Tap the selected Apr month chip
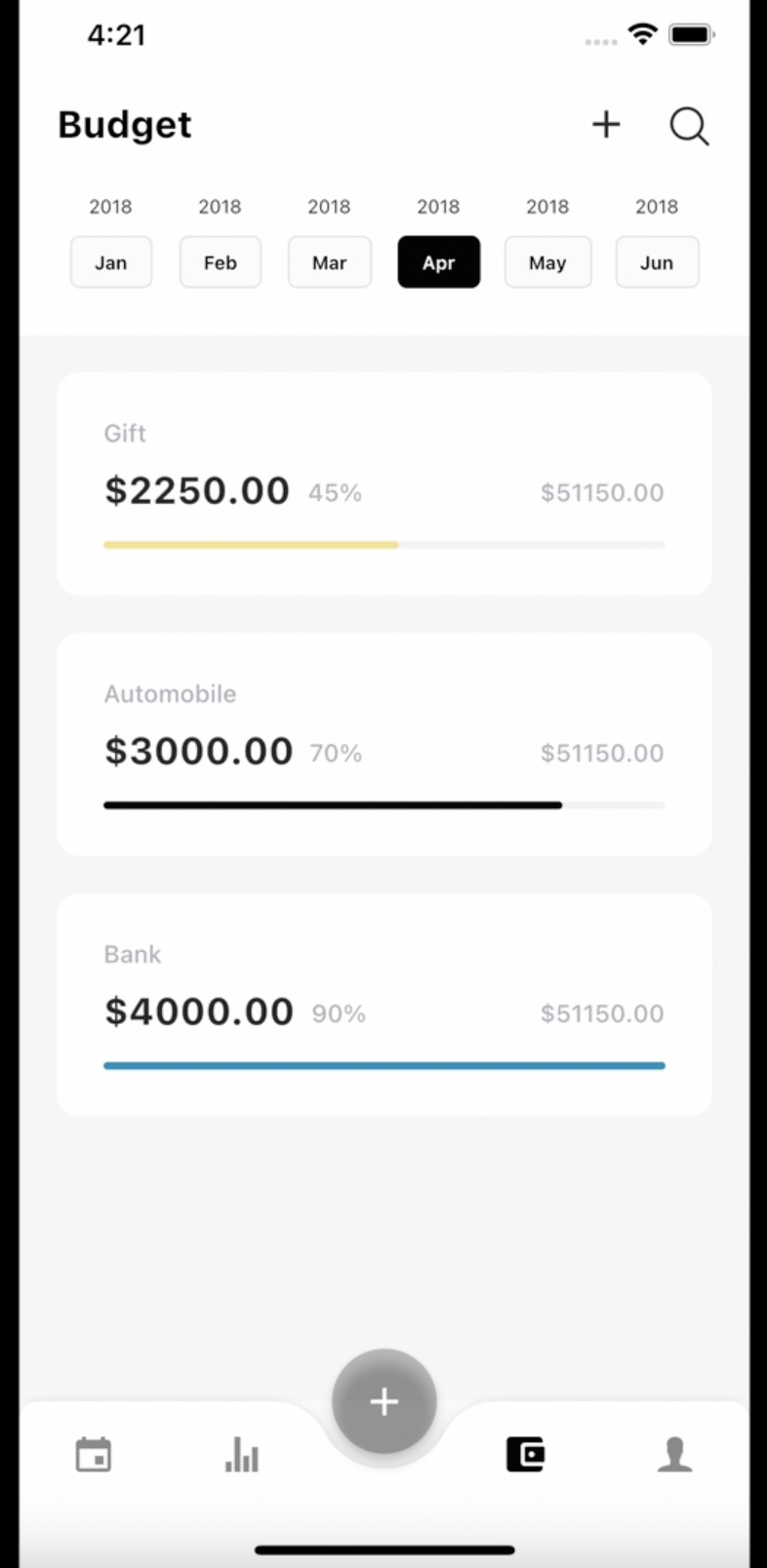The image size is (767, 1568). pyautogui.click(x=439, y=263)
